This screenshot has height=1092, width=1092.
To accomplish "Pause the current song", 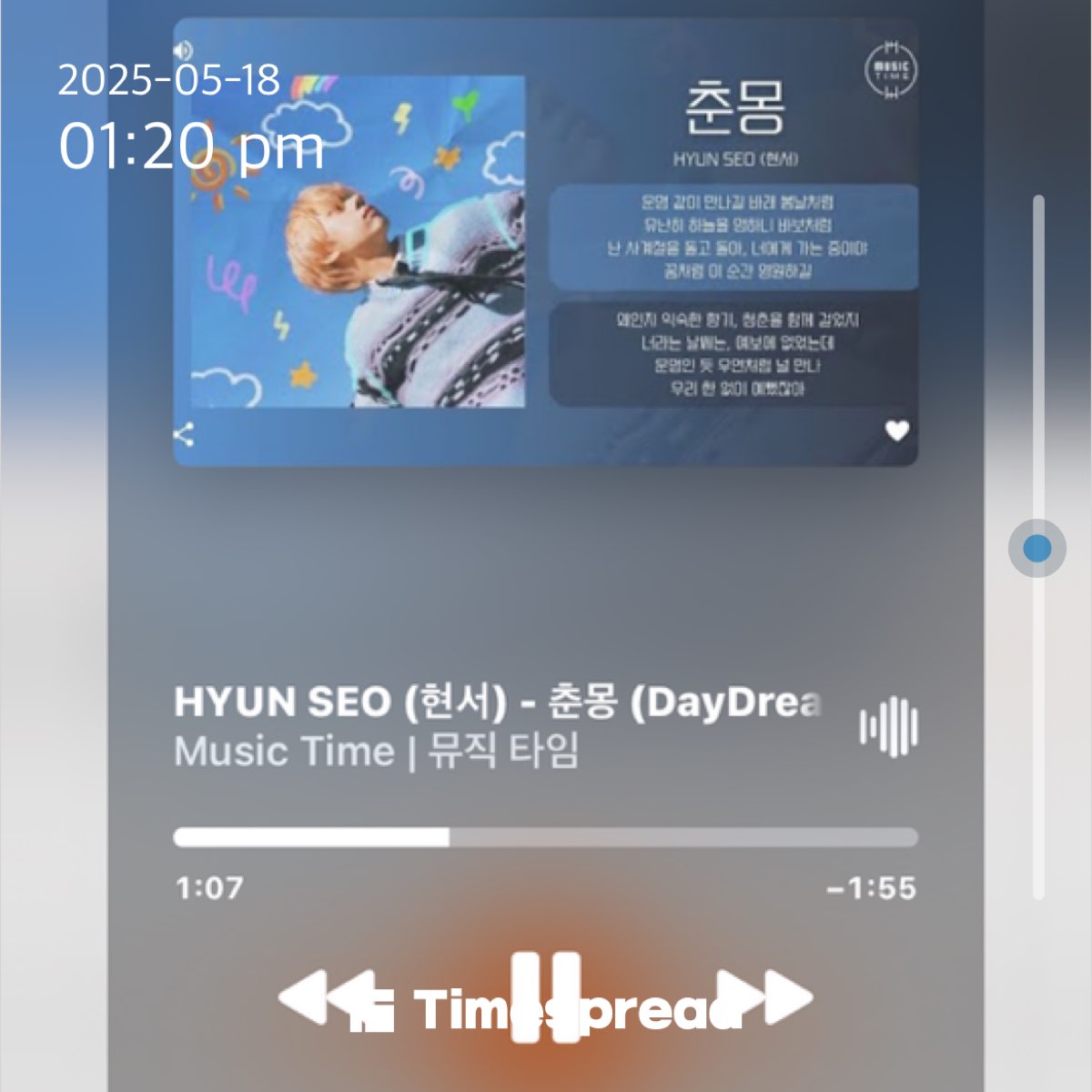I will pos(545,996).
